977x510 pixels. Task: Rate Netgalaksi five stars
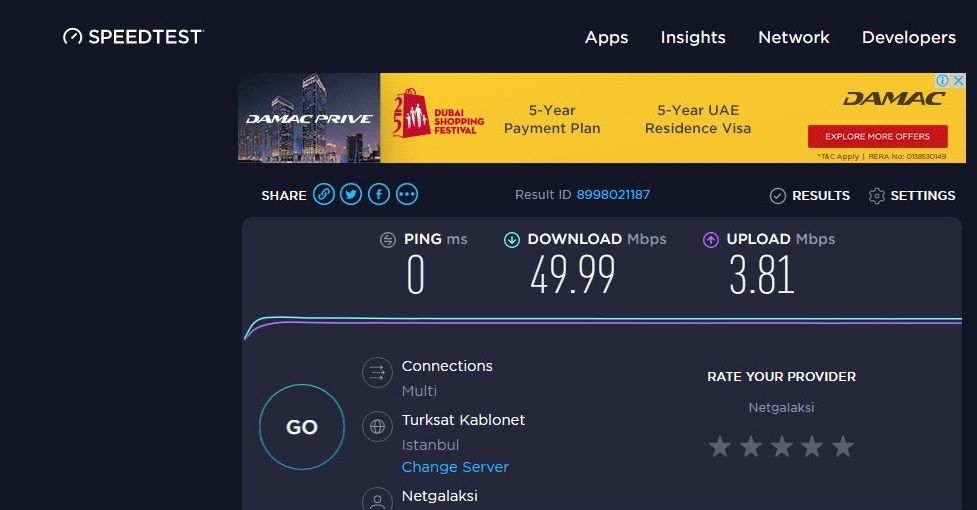click(843, 446)
